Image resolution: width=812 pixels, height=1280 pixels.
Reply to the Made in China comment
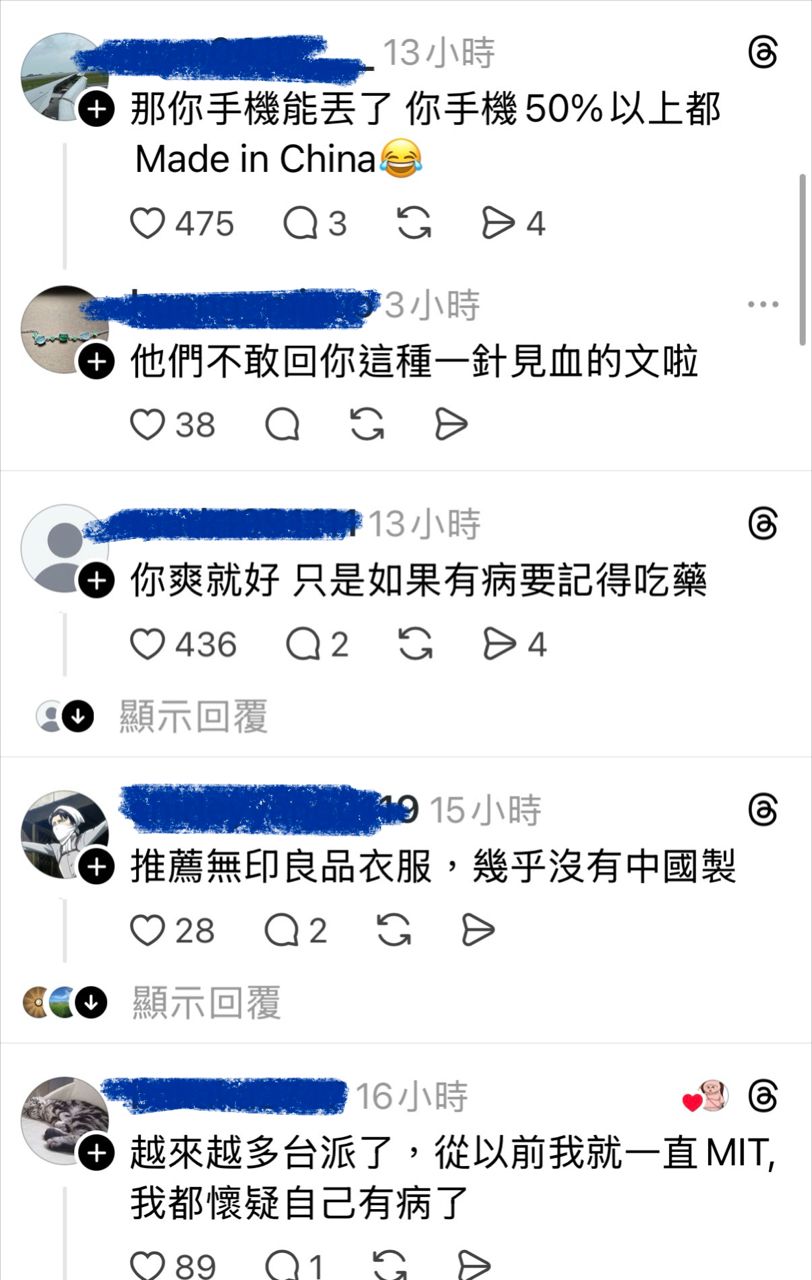pos(300,223)
